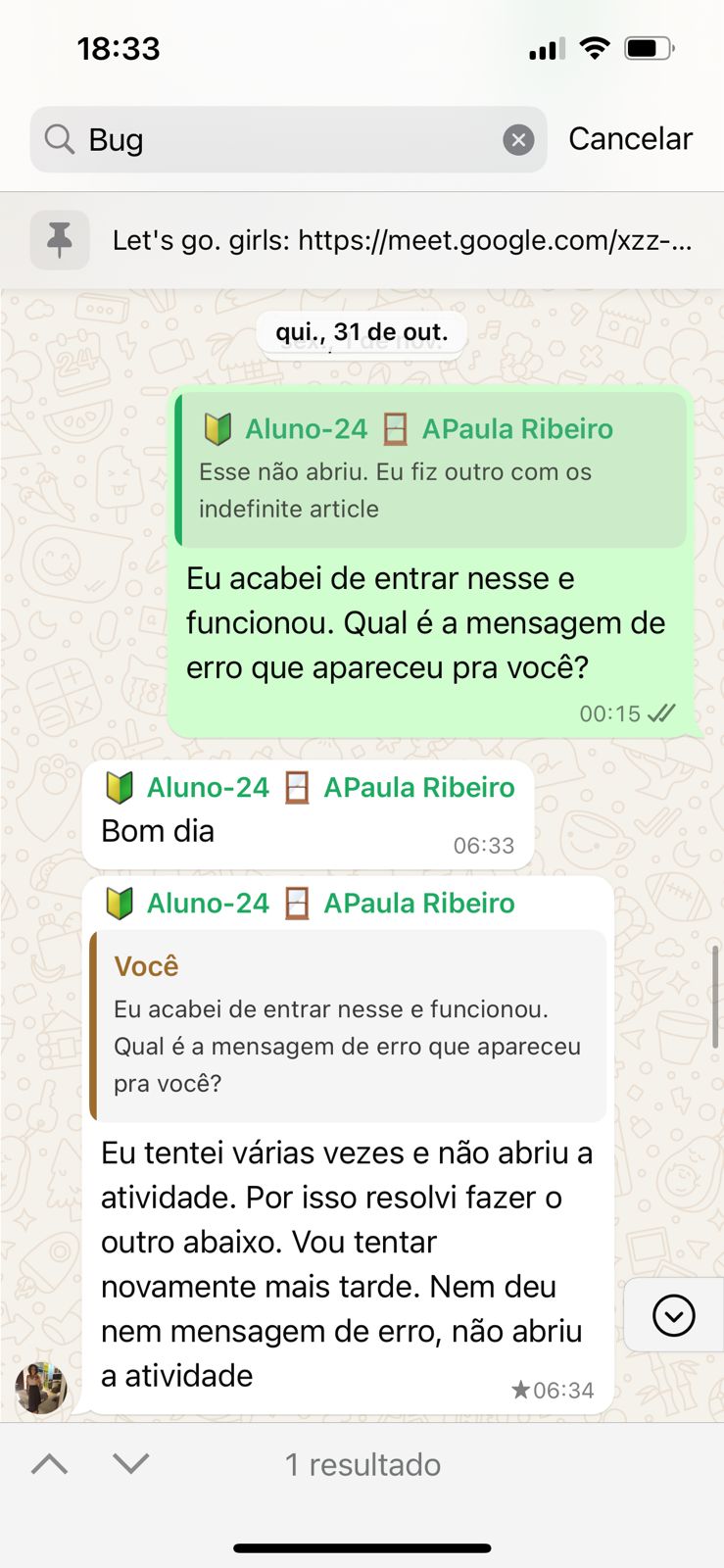Jump to the bottom of the chat
The image size is (724, 1568).
[674, 1315]
